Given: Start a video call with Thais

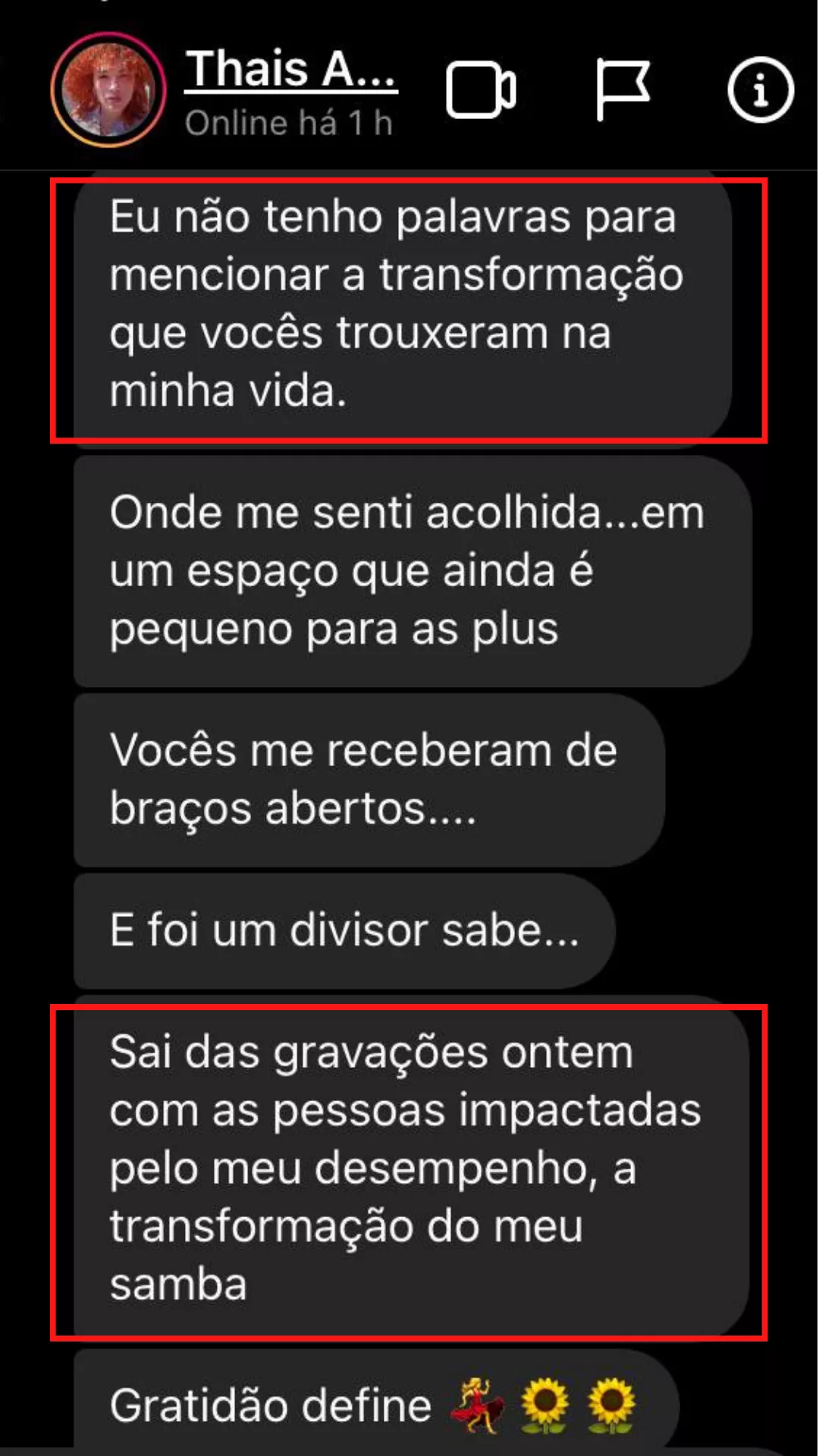Looking at the screenshot, I should 481,90.
